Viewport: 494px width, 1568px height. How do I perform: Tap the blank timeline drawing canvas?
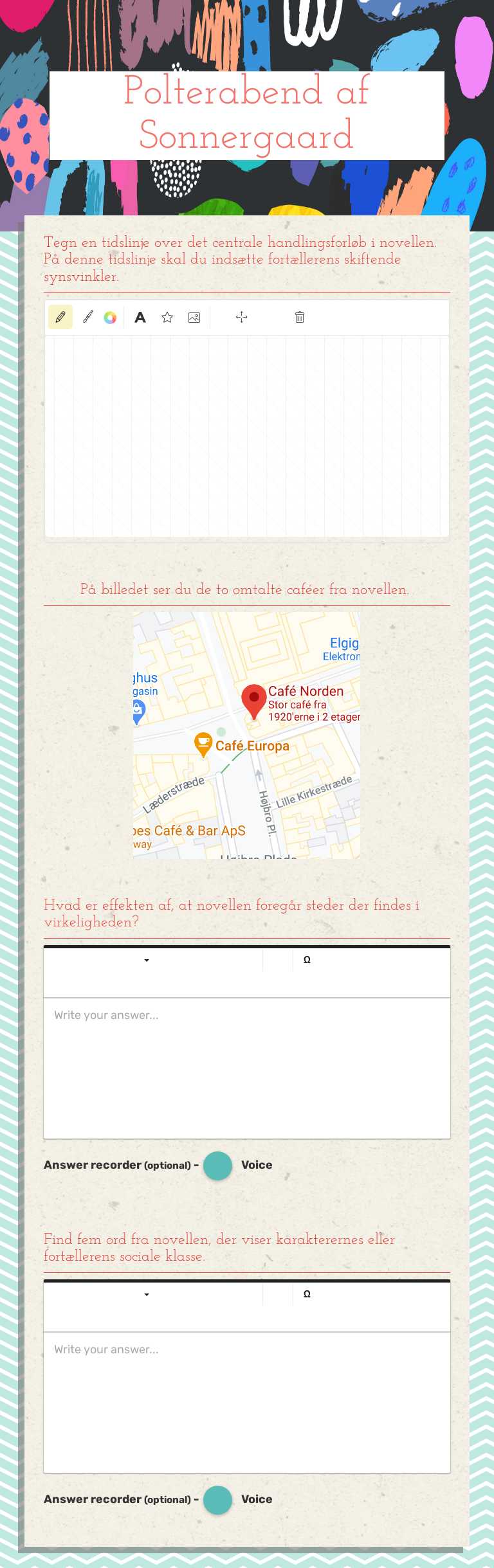coord(247,436)
